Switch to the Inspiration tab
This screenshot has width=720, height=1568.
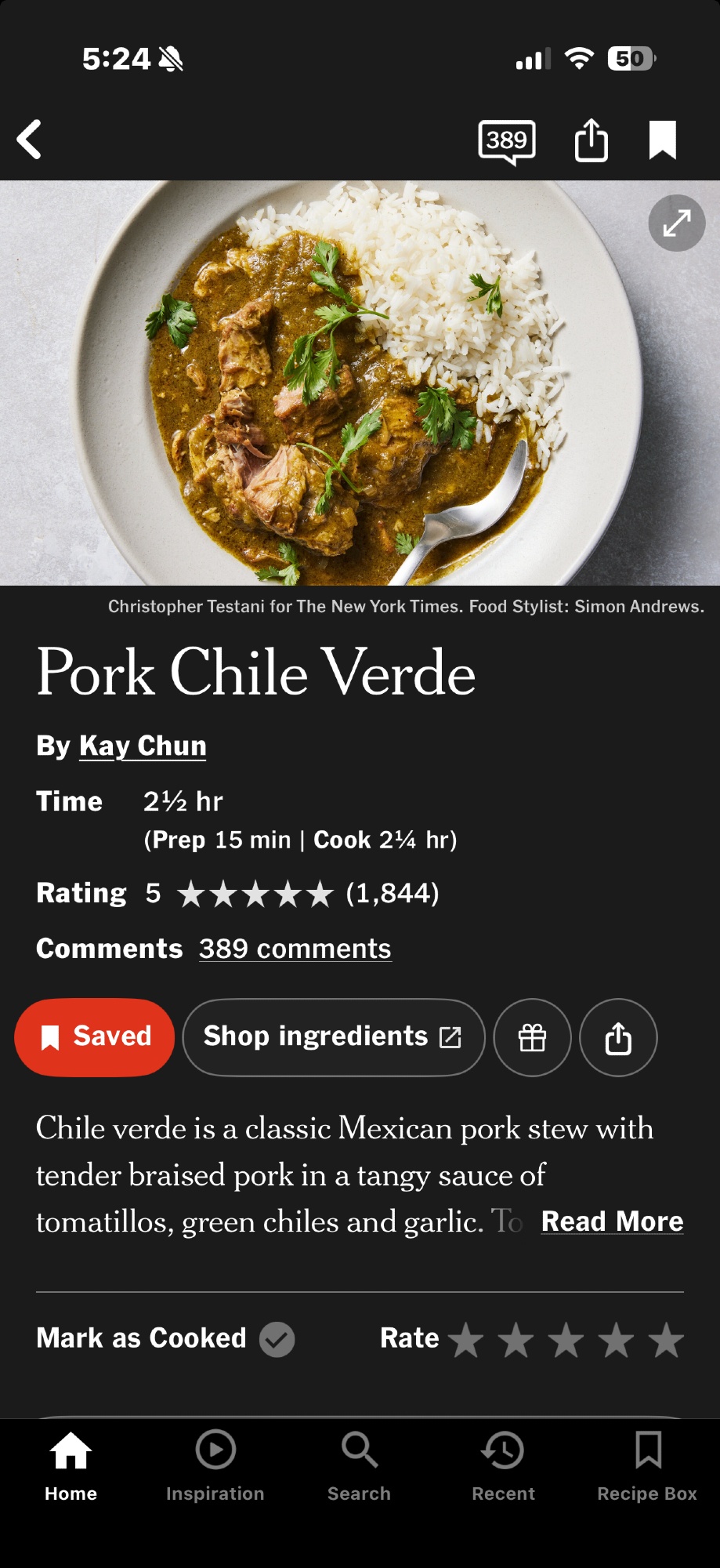click(215, 1465)
